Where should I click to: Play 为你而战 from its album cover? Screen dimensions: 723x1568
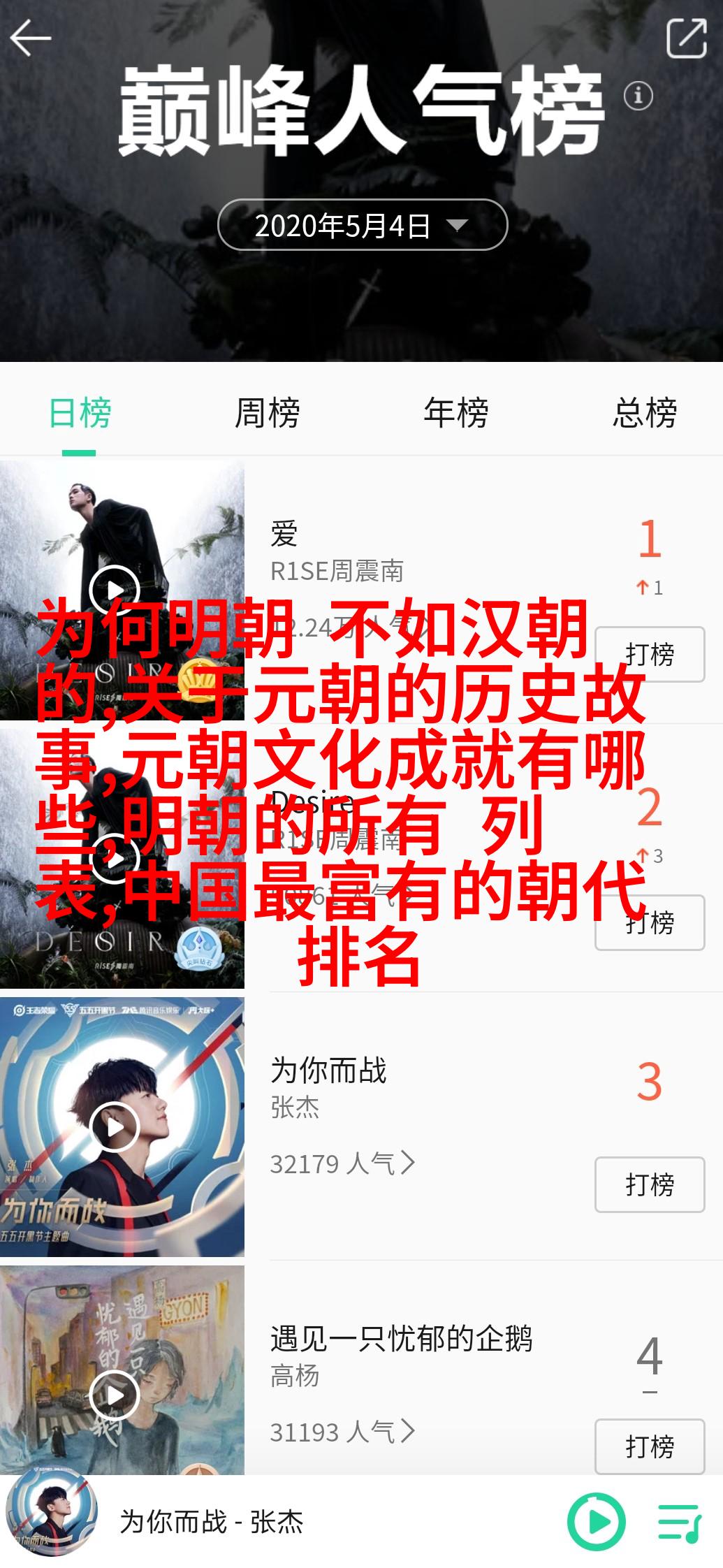click(115, 1126)
